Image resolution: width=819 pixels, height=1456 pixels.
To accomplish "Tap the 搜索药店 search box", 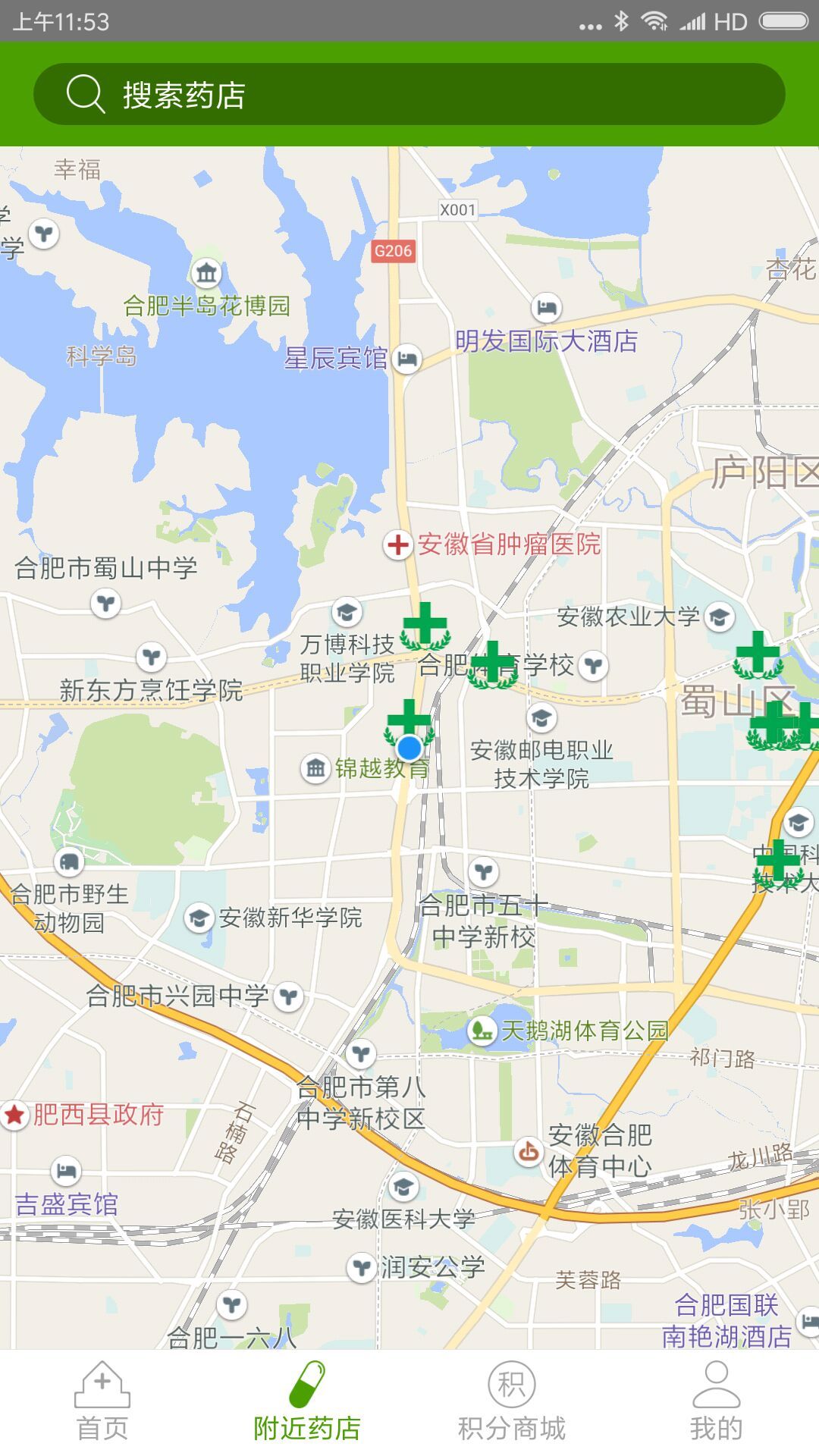I will pyautogui.click(x=409, y=94).
